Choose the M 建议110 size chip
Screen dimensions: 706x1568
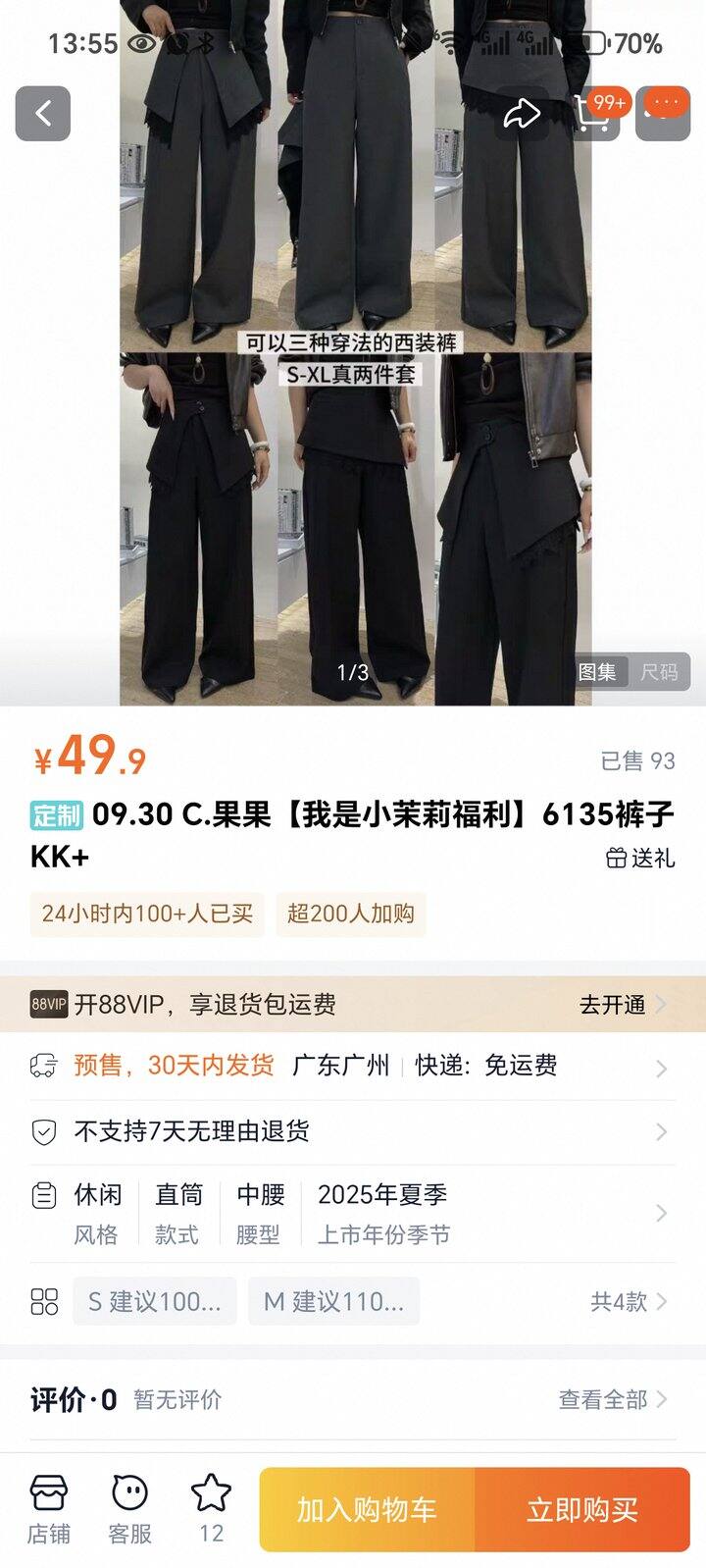333,1301
